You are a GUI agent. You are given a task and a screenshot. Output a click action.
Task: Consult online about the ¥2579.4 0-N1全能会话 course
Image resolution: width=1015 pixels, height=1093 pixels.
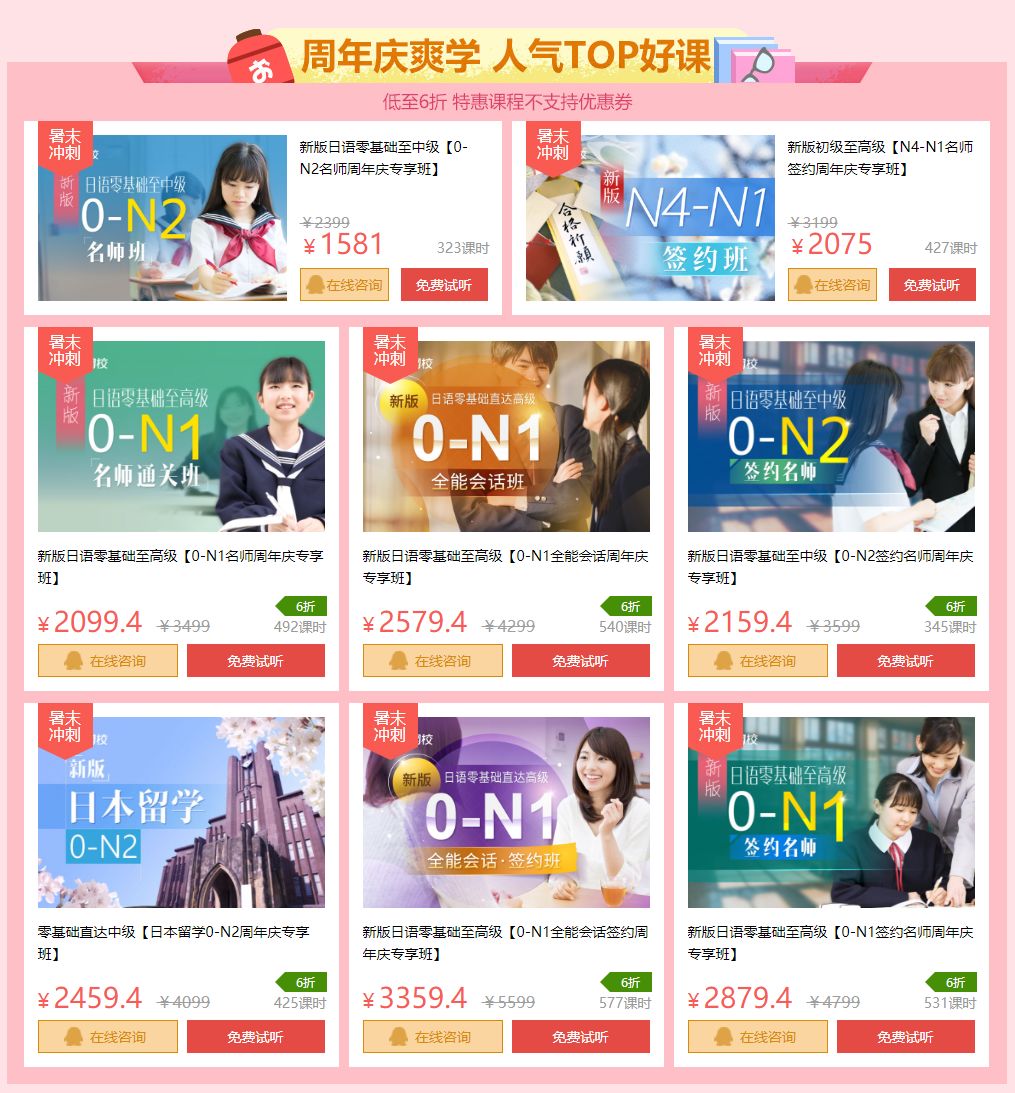pyautogui.click(x=433, y=661)
